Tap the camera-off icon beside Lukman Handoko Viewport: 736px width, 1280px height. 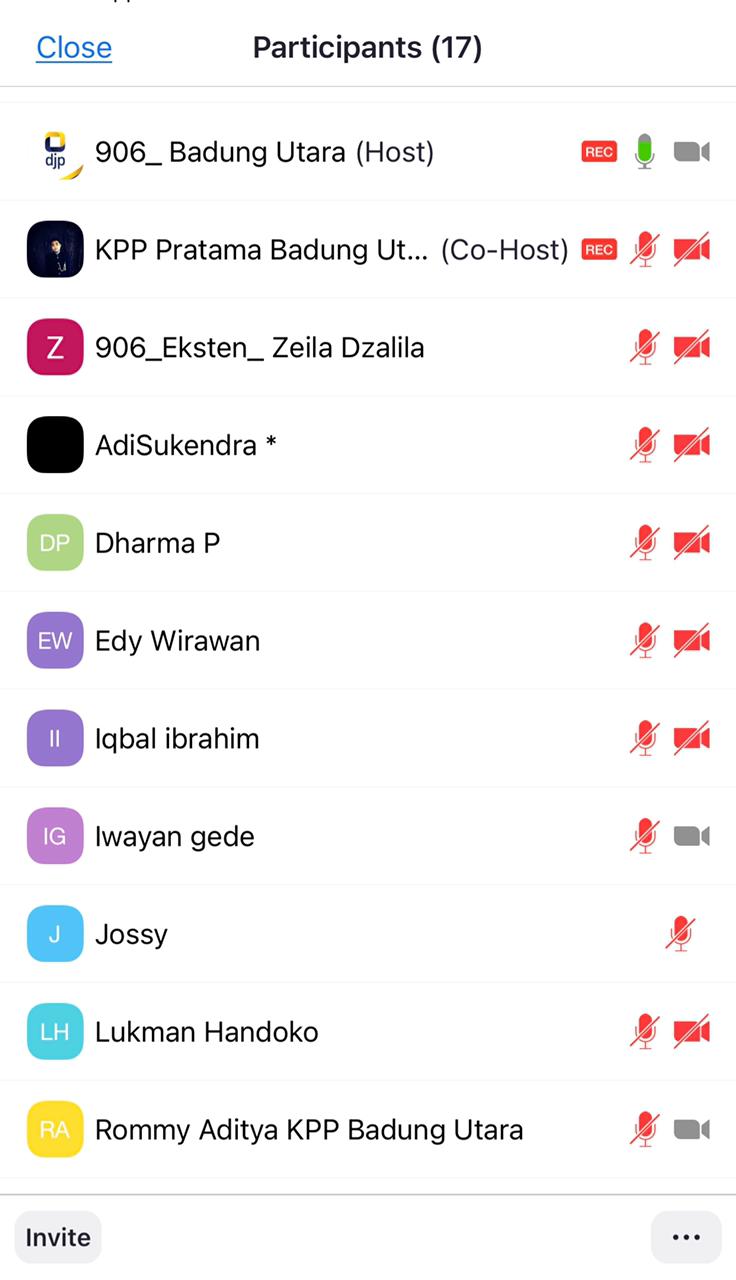click(691, 1032)
